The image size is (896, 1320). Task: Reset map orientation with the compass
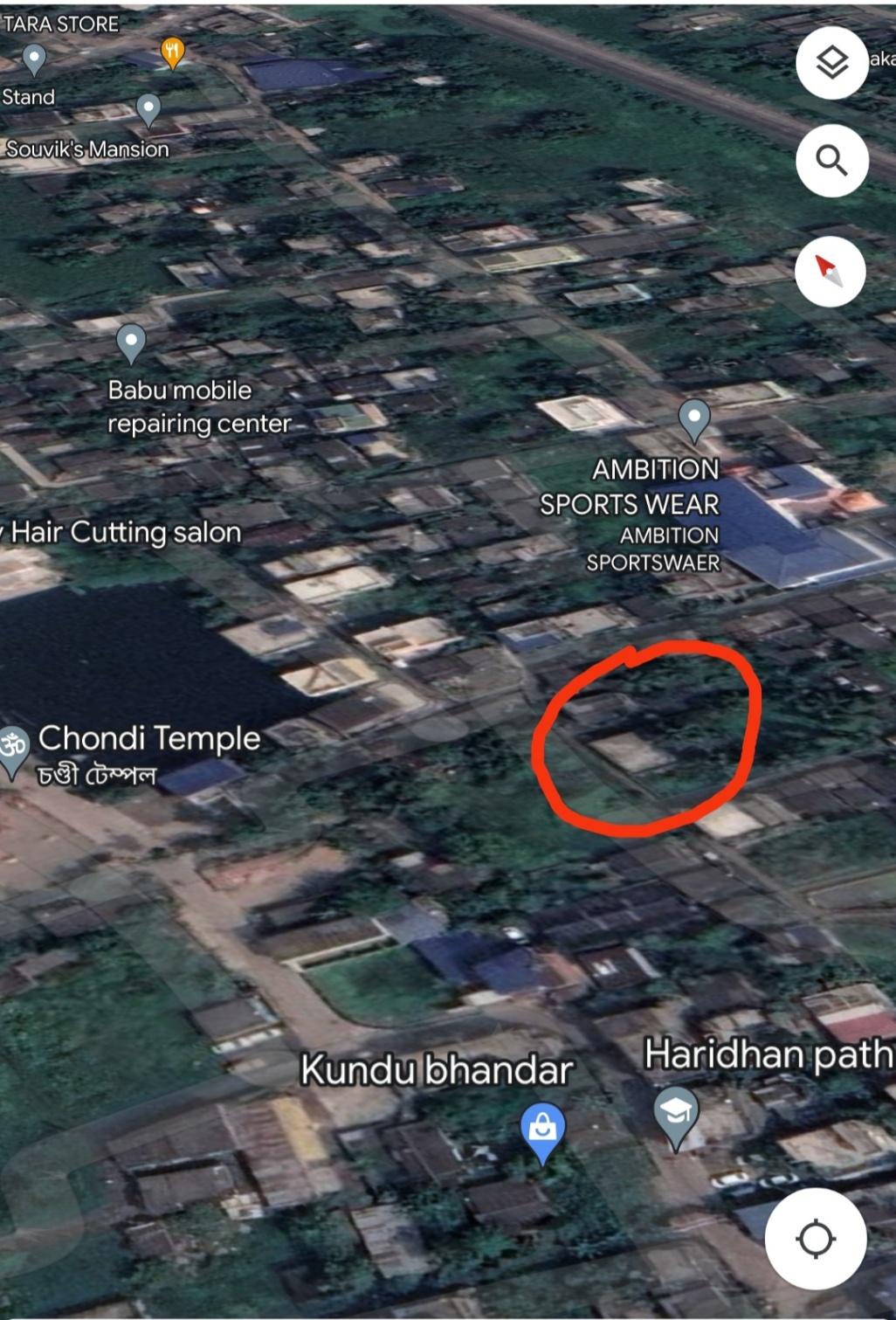830,271
